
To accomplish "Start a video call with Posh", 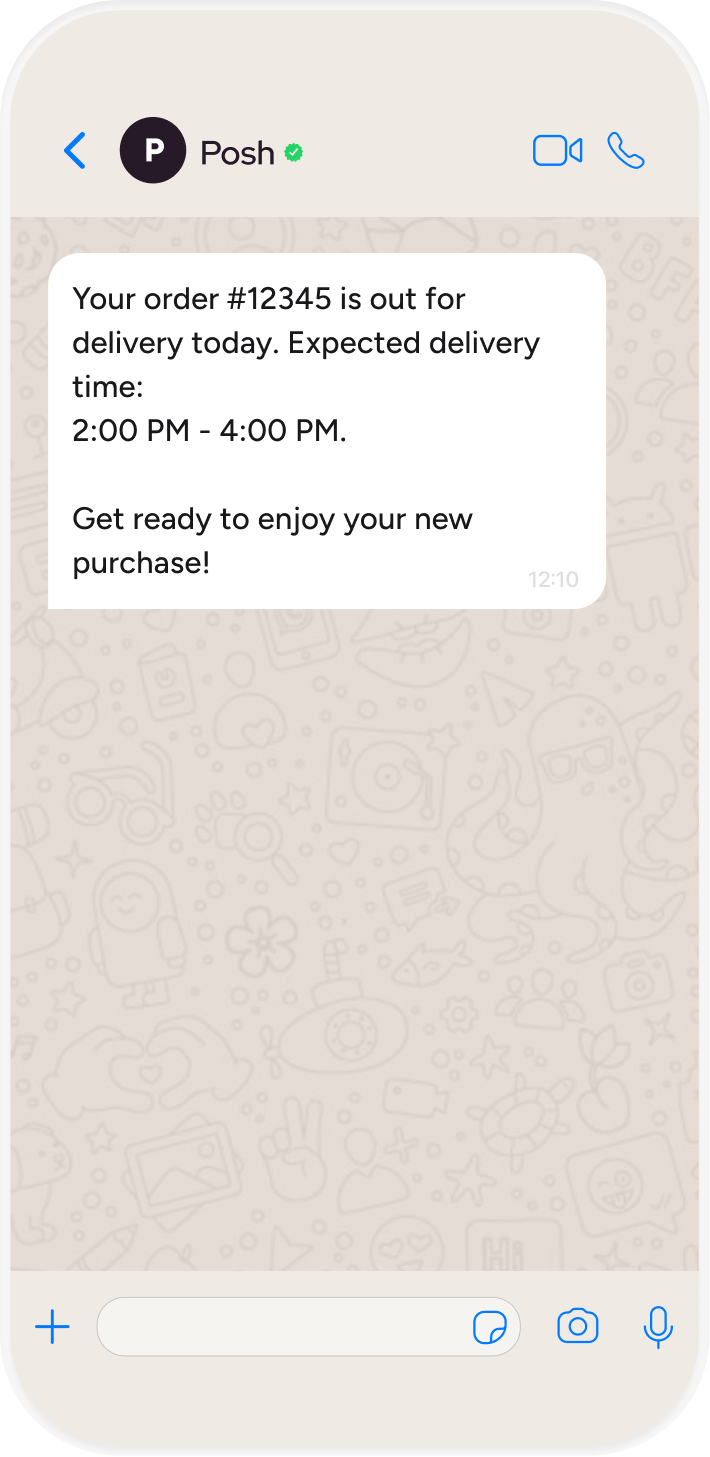I will pos(557,151).
